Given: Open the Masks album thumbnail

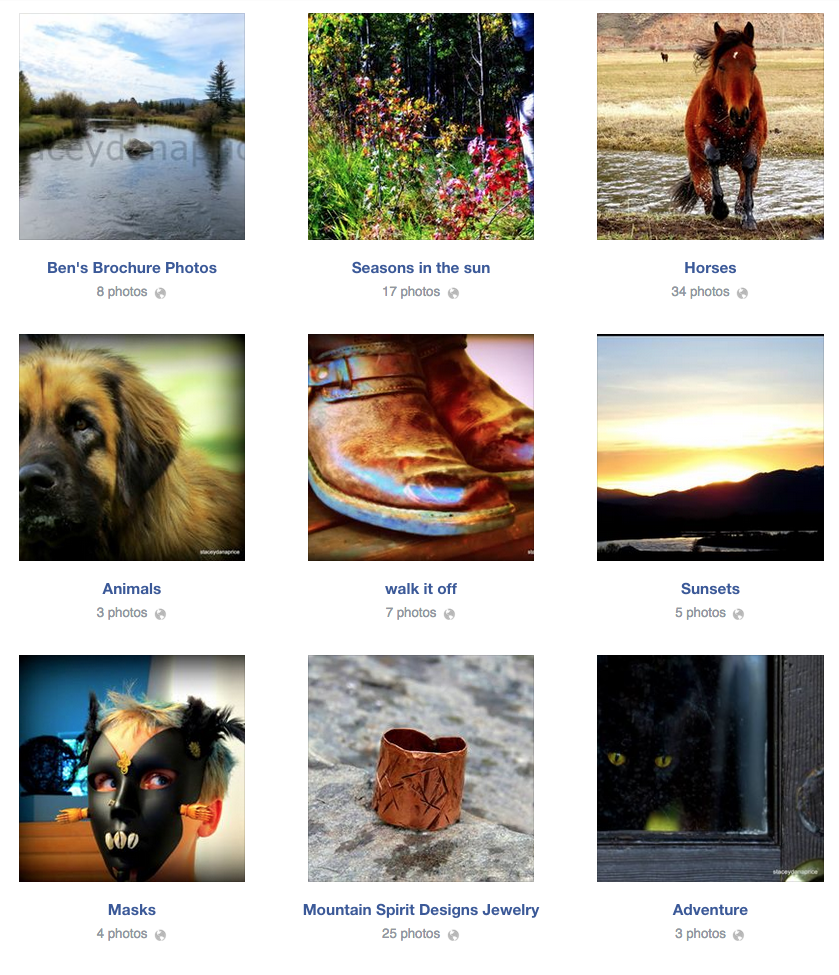Looking at the screenshot, I should tap(132, 768).
